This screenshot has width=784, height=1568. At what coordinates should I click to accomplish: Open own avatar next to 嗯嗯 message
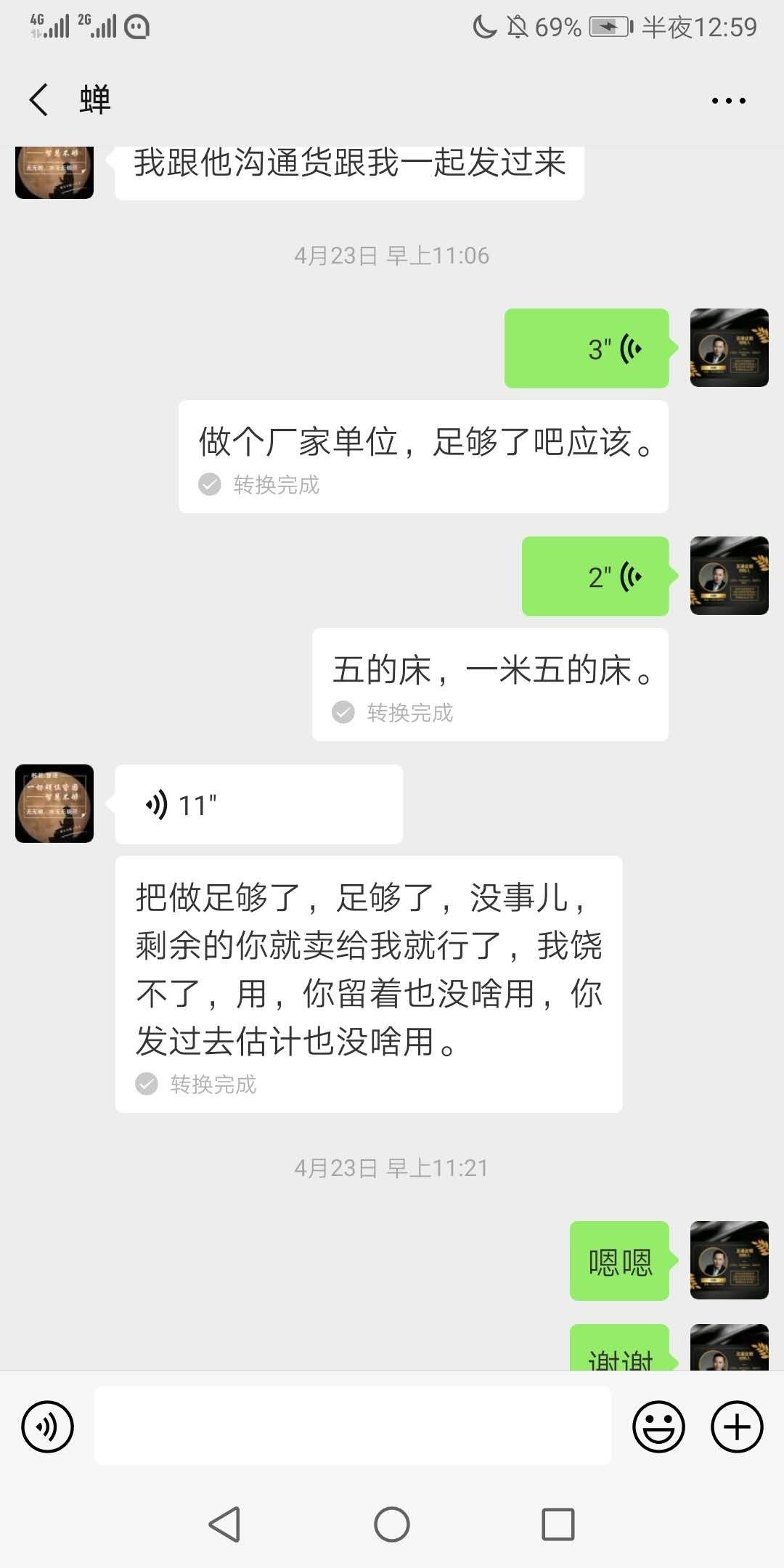point(729,1260)
